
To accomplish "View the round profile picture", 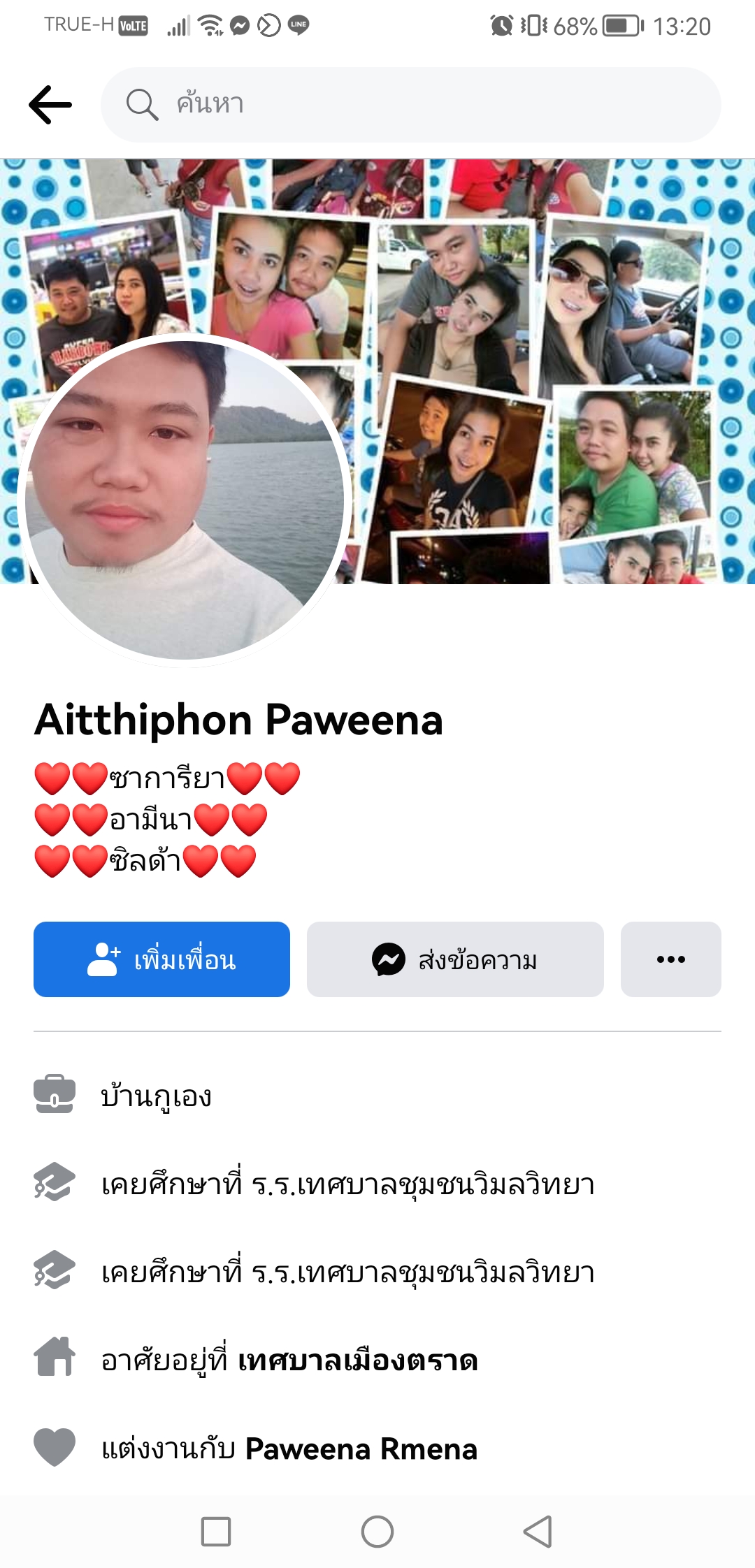I will 185,500.
